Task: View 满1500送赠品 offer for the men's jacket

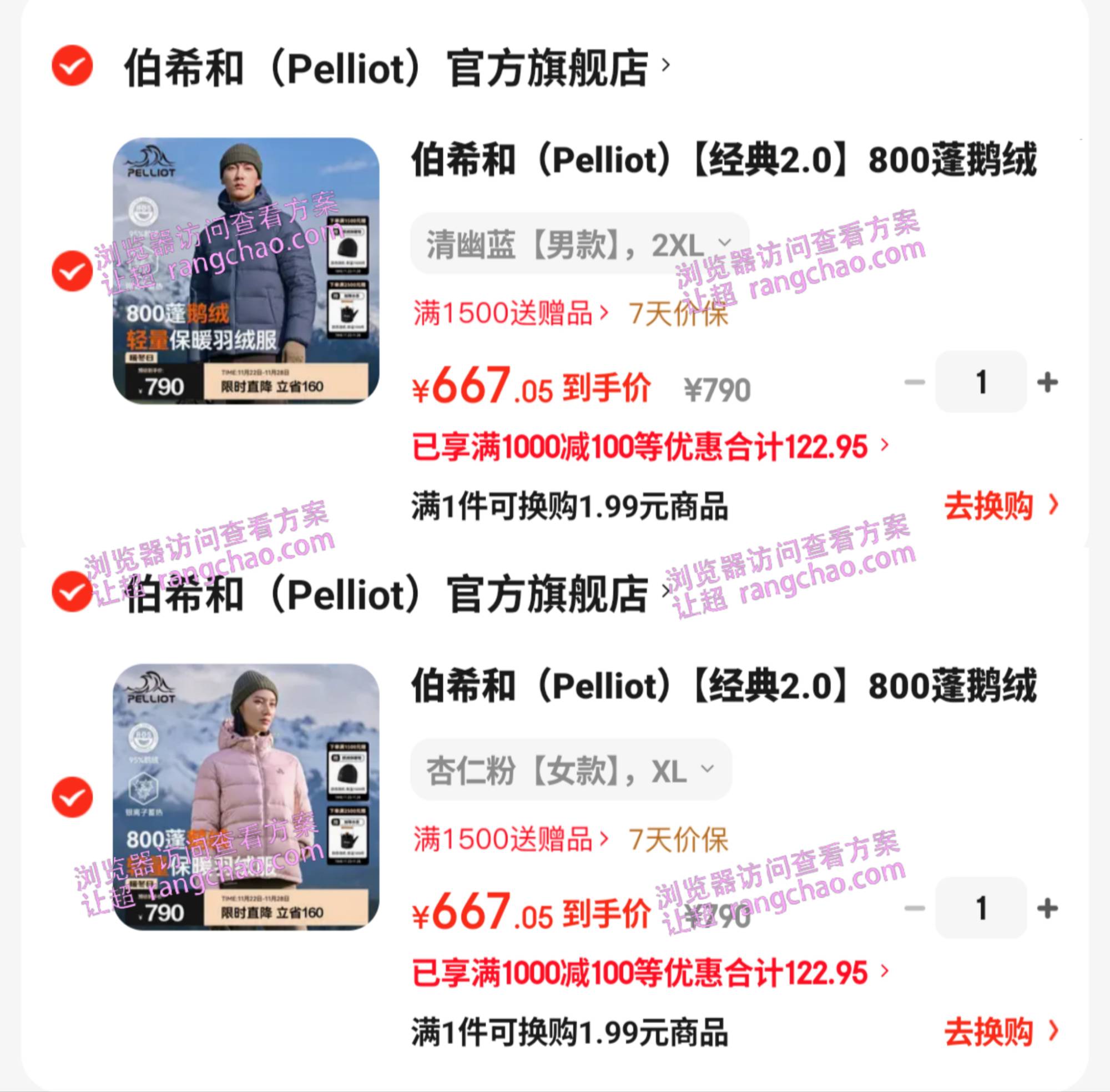Action: pyautogui.click(x=510, y=314)
